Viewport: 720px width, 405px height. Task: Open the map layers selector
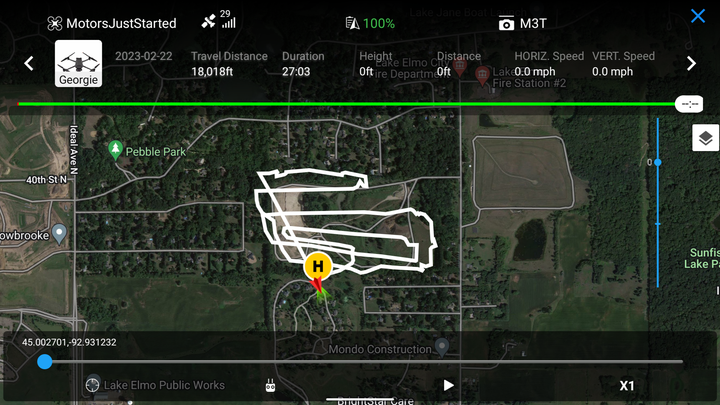pos(705,138)
